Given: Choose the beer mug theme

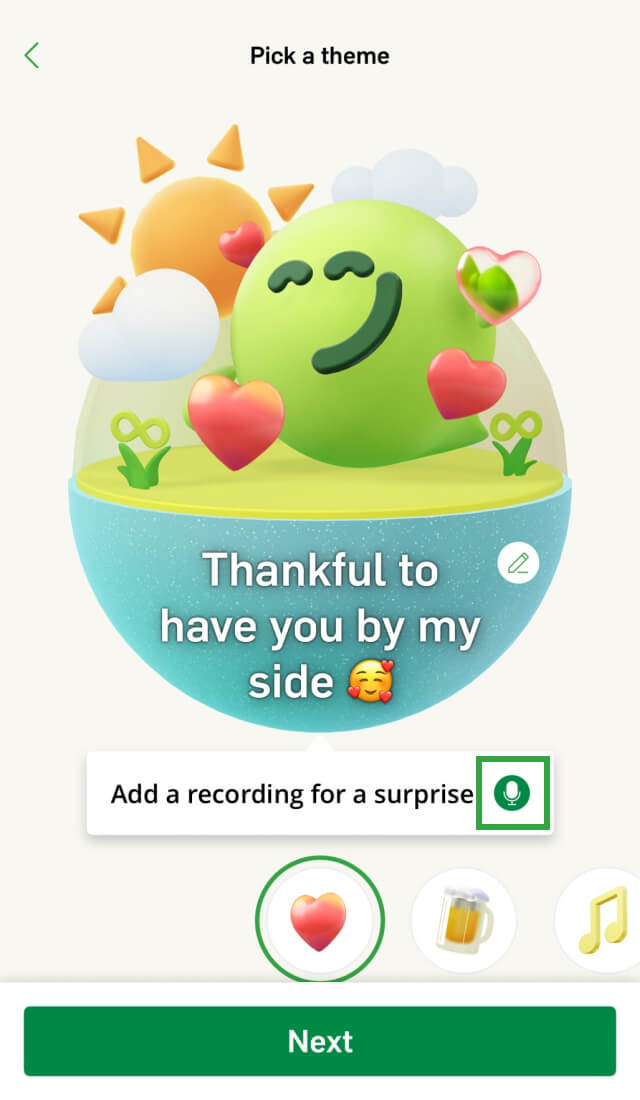Looking at the screenshot, I should coord(463,920).
